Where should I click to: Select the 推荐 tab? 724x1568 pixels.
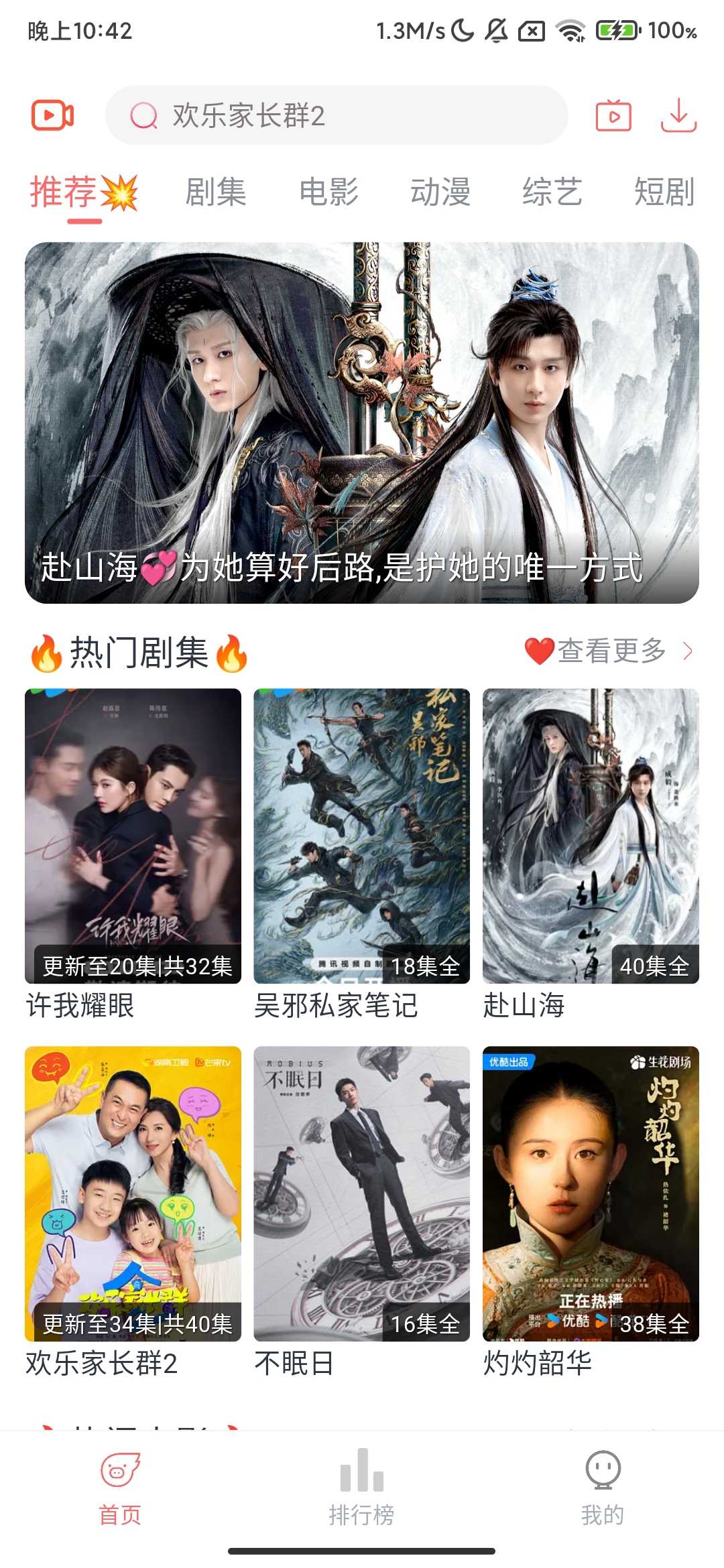point(66,192)
